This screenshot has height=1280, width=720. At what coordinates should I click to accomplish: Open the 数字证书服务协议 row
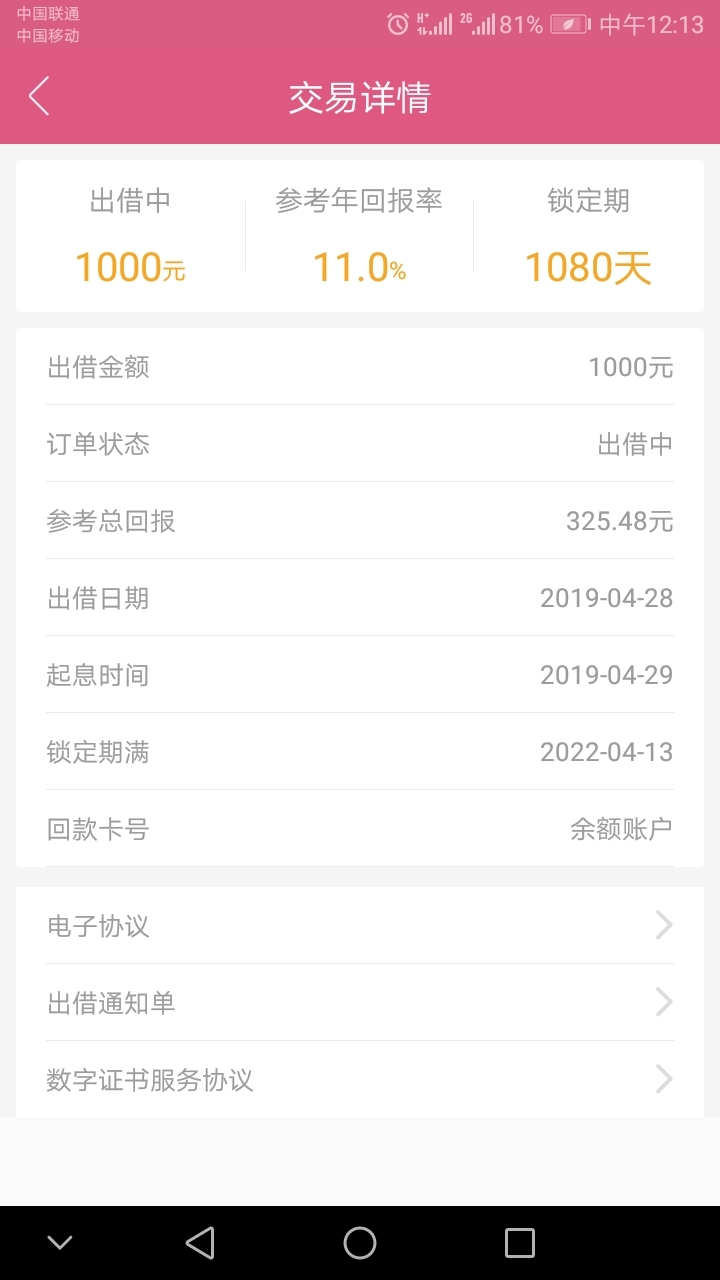(360, 1079)
